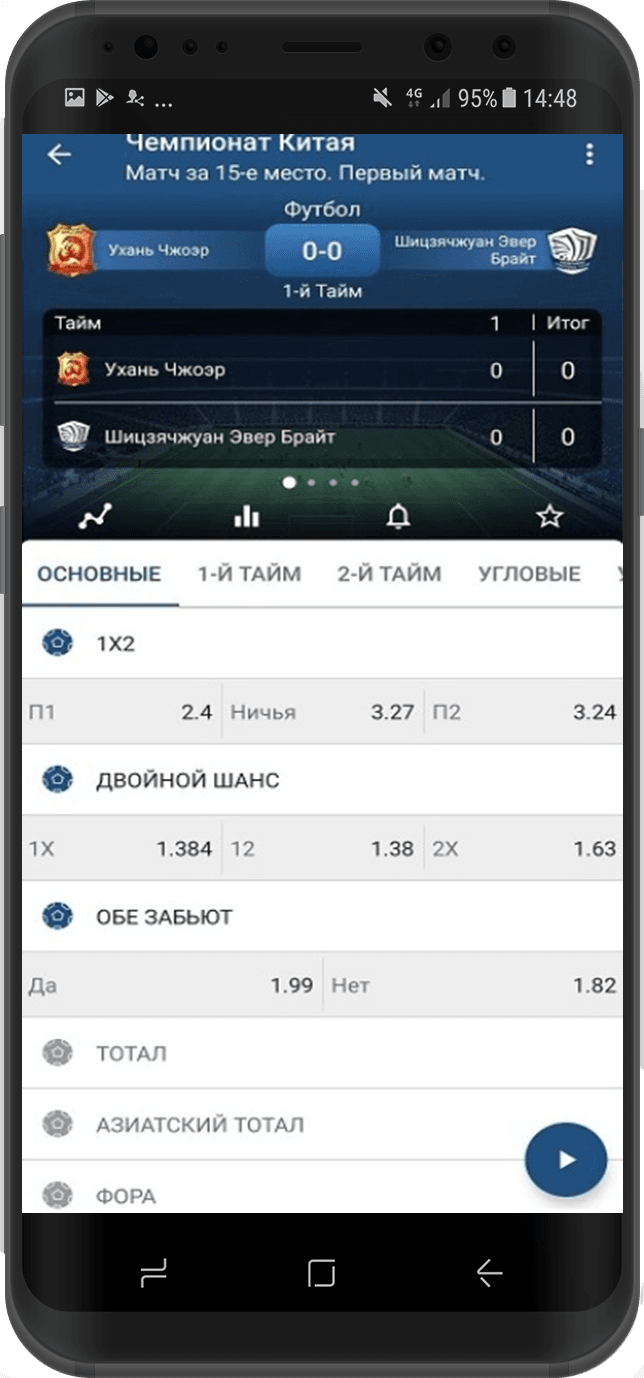The height and width of the screenshot is (1378, 644).
Task: Switch to the УГЛОВЫЕ tab
Action: pyautogui.click(x=529, y=574)
